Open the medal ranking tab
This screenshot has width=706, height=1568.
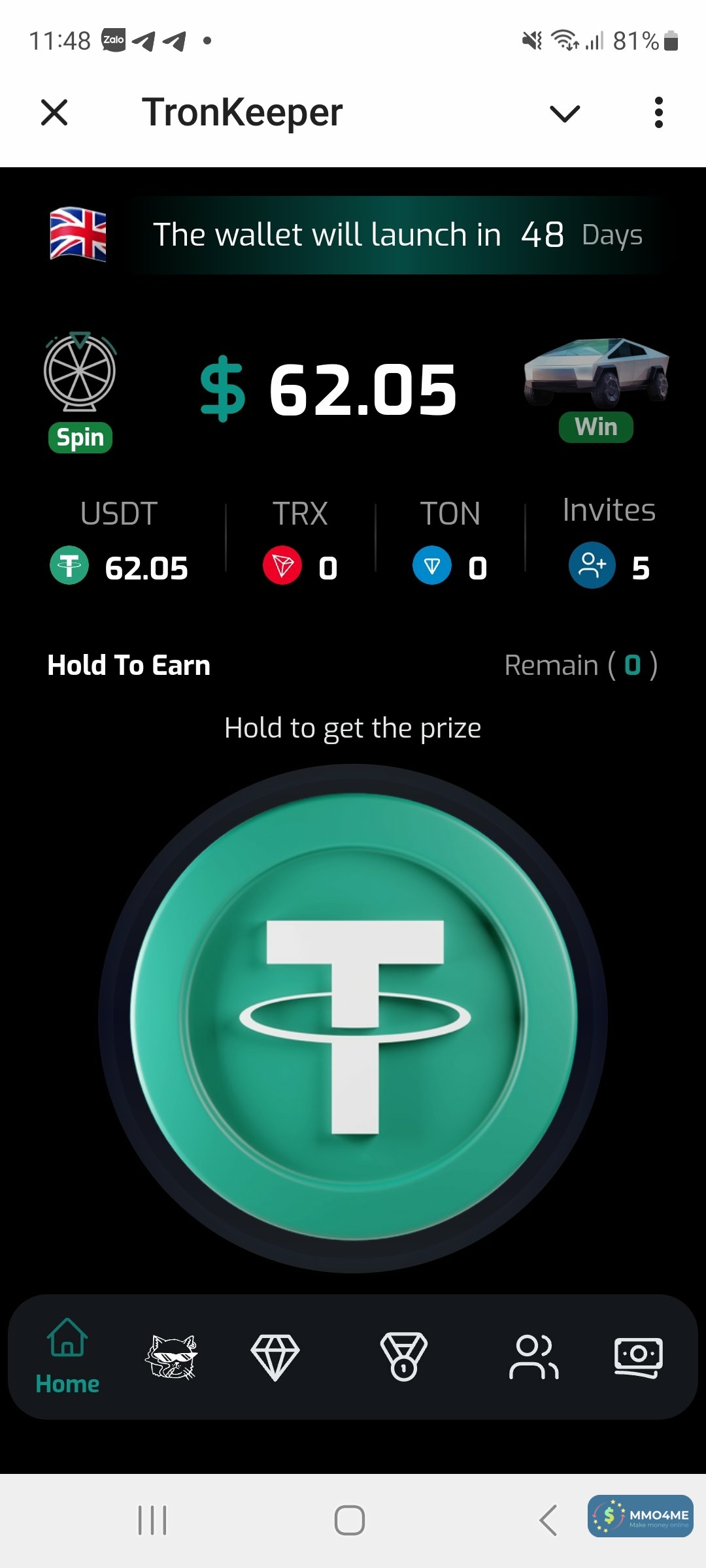pyautogui.click(x=404, y=1356)
